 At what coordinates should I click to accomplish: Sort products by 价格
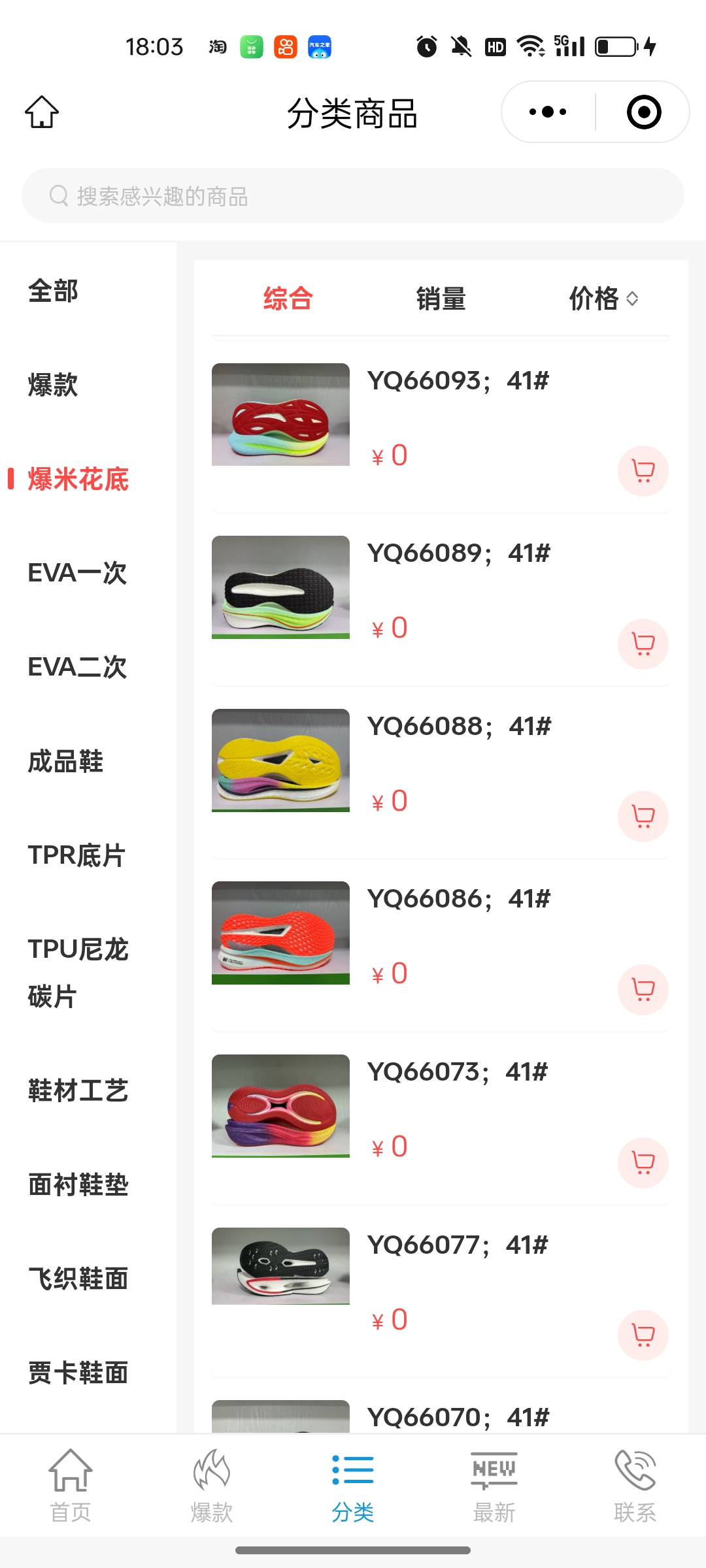point(603,299)
